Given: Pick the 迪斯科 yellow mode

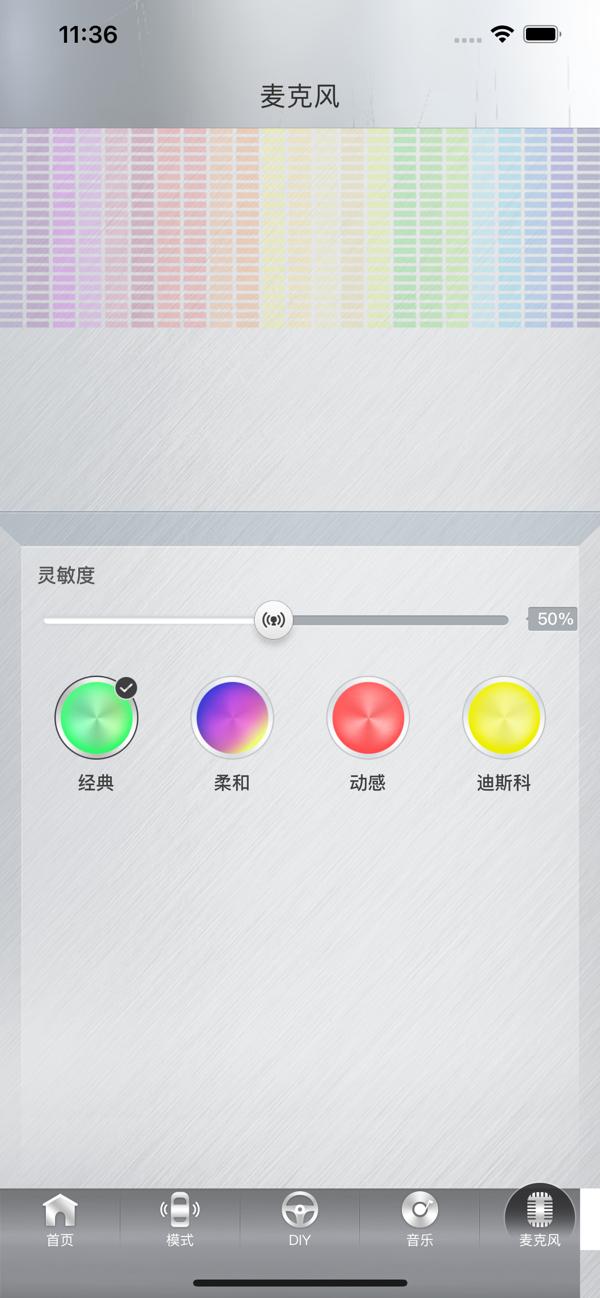Looking at the screenshot, I should [x=504, y=718].
